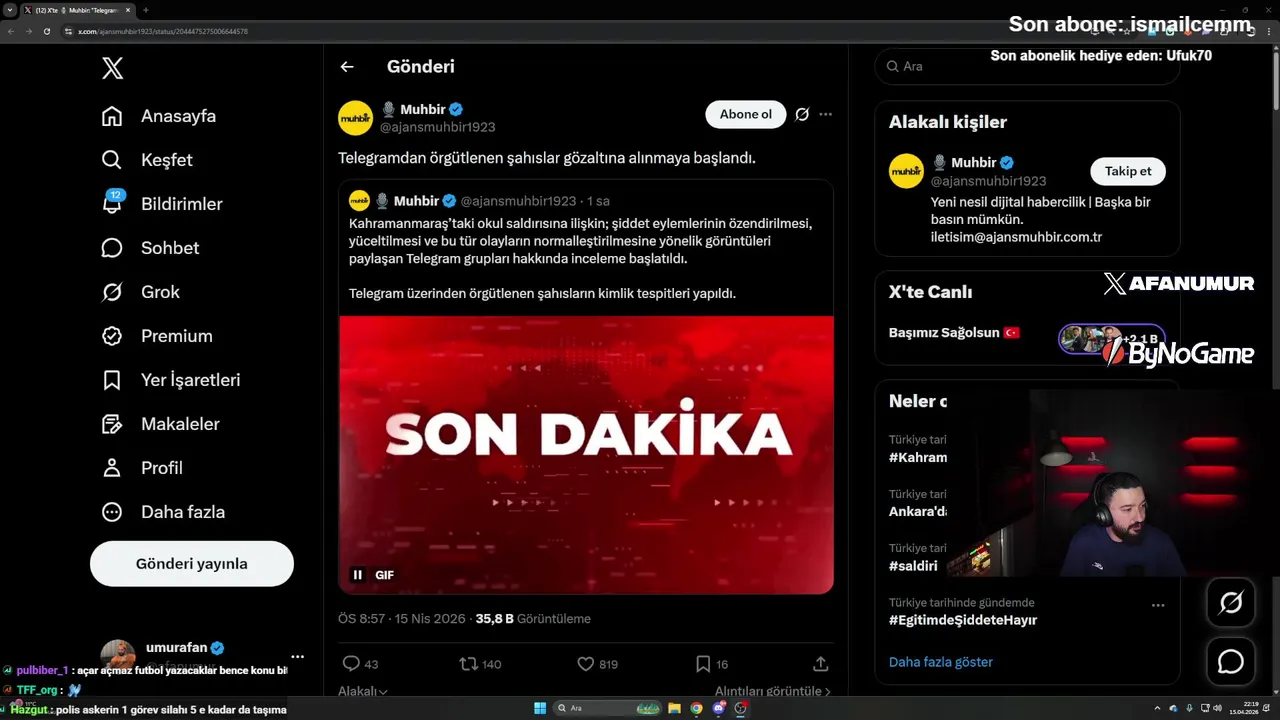Expand the Daha fazla menu
The width and height of the screenshot is (1280, 720).
(x=163, y=512)
